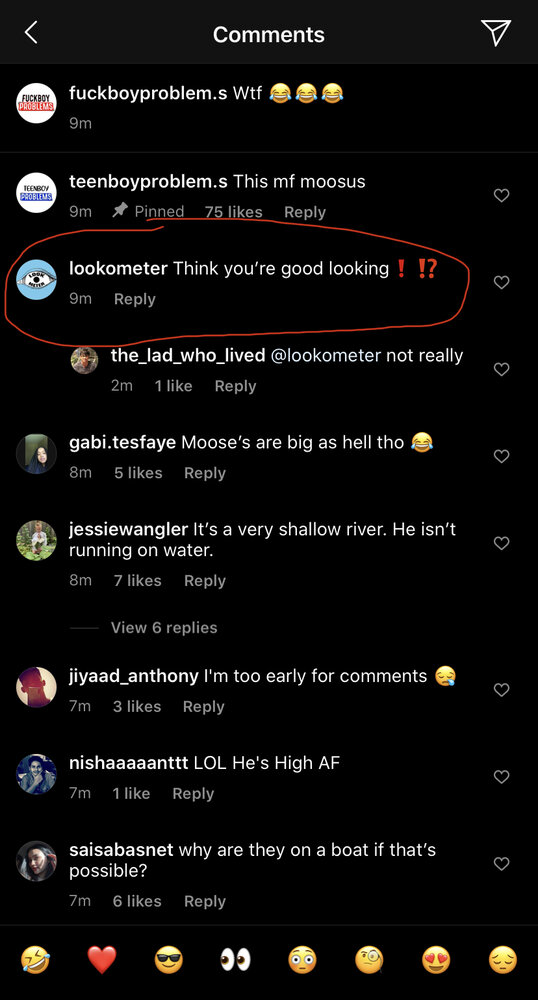Like gabi.tesfaye's comment

502,456
